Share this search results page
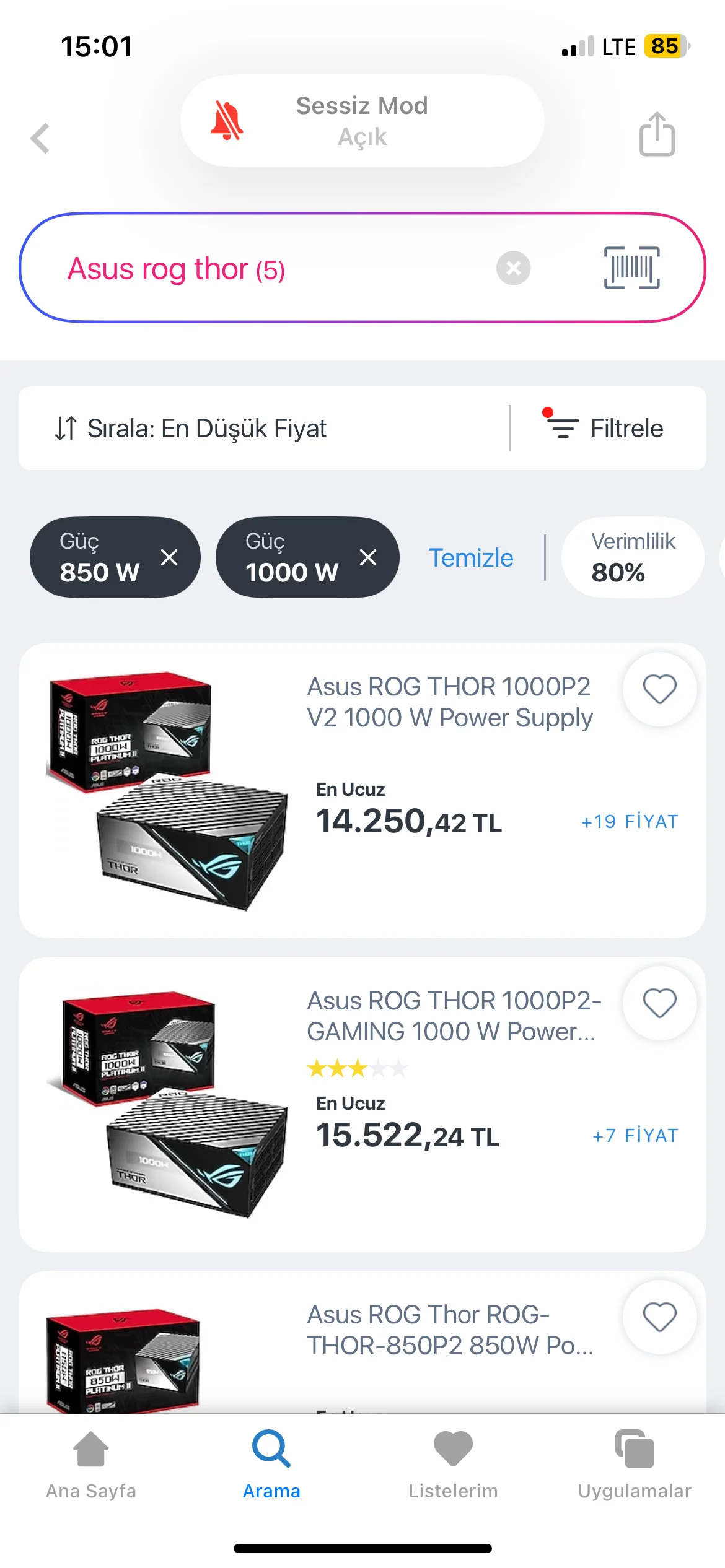The height and width of the screenshot is (1568, 725). click(x=656, y=134)
